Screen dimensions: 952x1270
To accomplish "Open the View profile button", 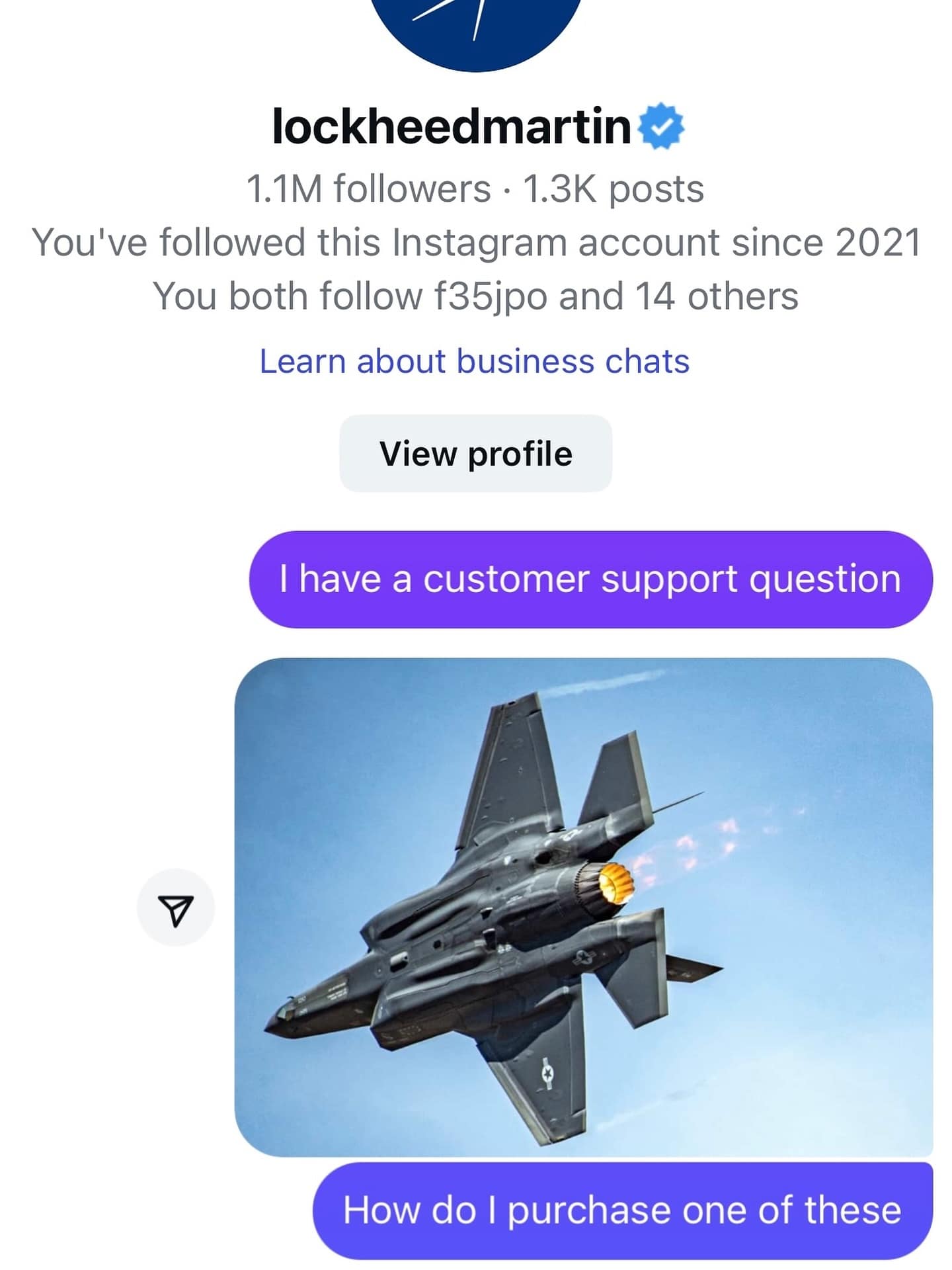I will (x=475, y=453).
